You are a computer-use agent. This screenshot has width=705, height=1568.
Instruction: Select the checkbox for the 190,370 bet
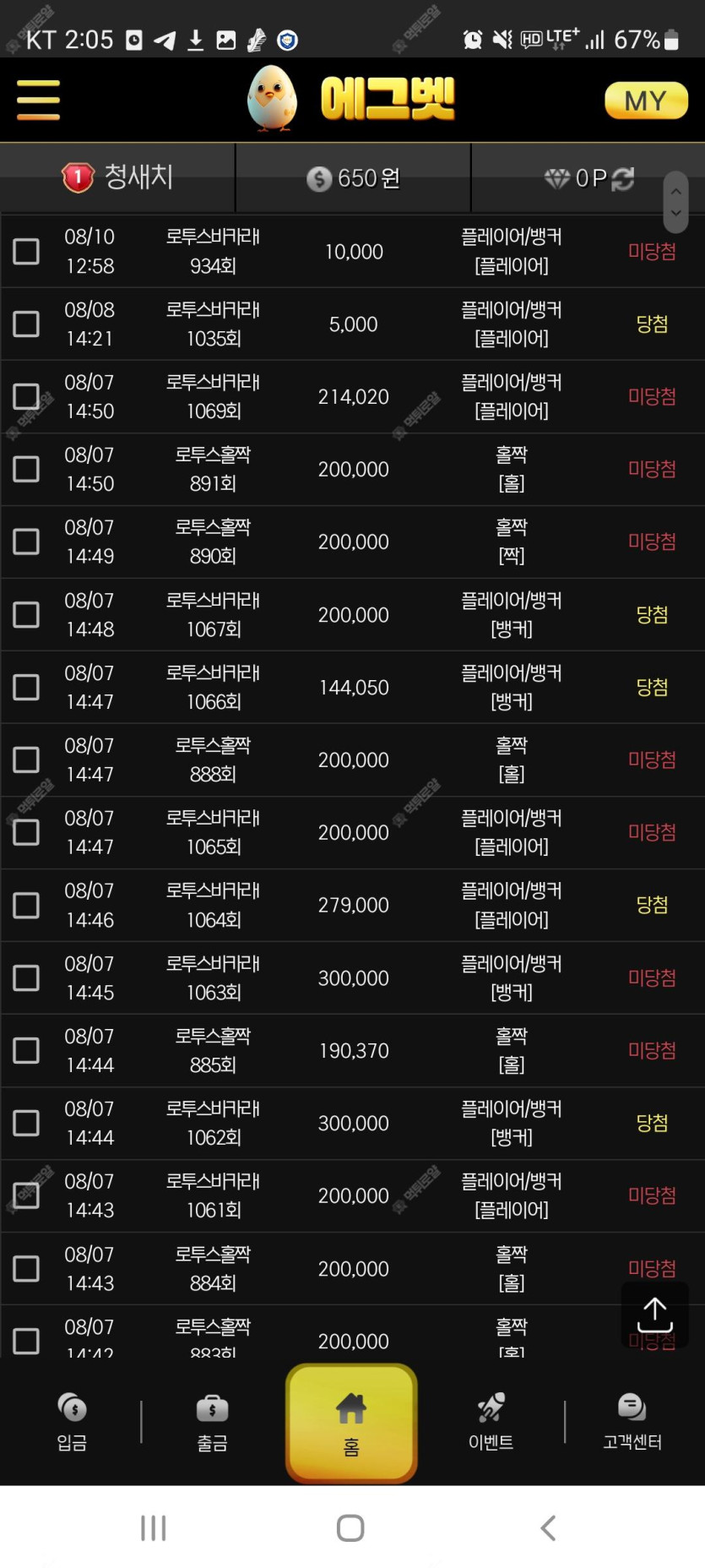click(26, 1050)
